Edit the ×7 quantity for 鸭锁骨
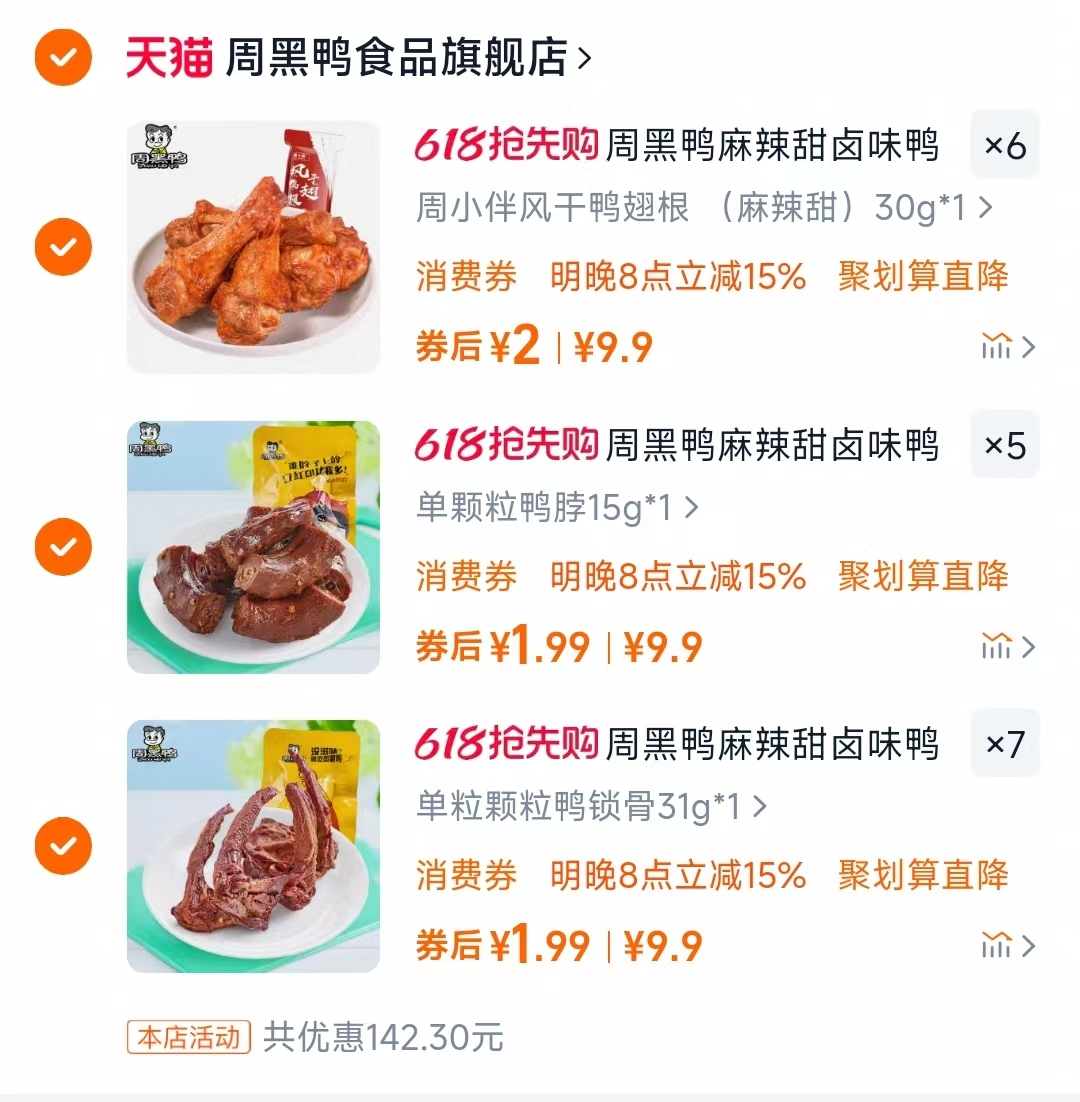This screenshot has width=1080, height=1102. (1005, 745)
